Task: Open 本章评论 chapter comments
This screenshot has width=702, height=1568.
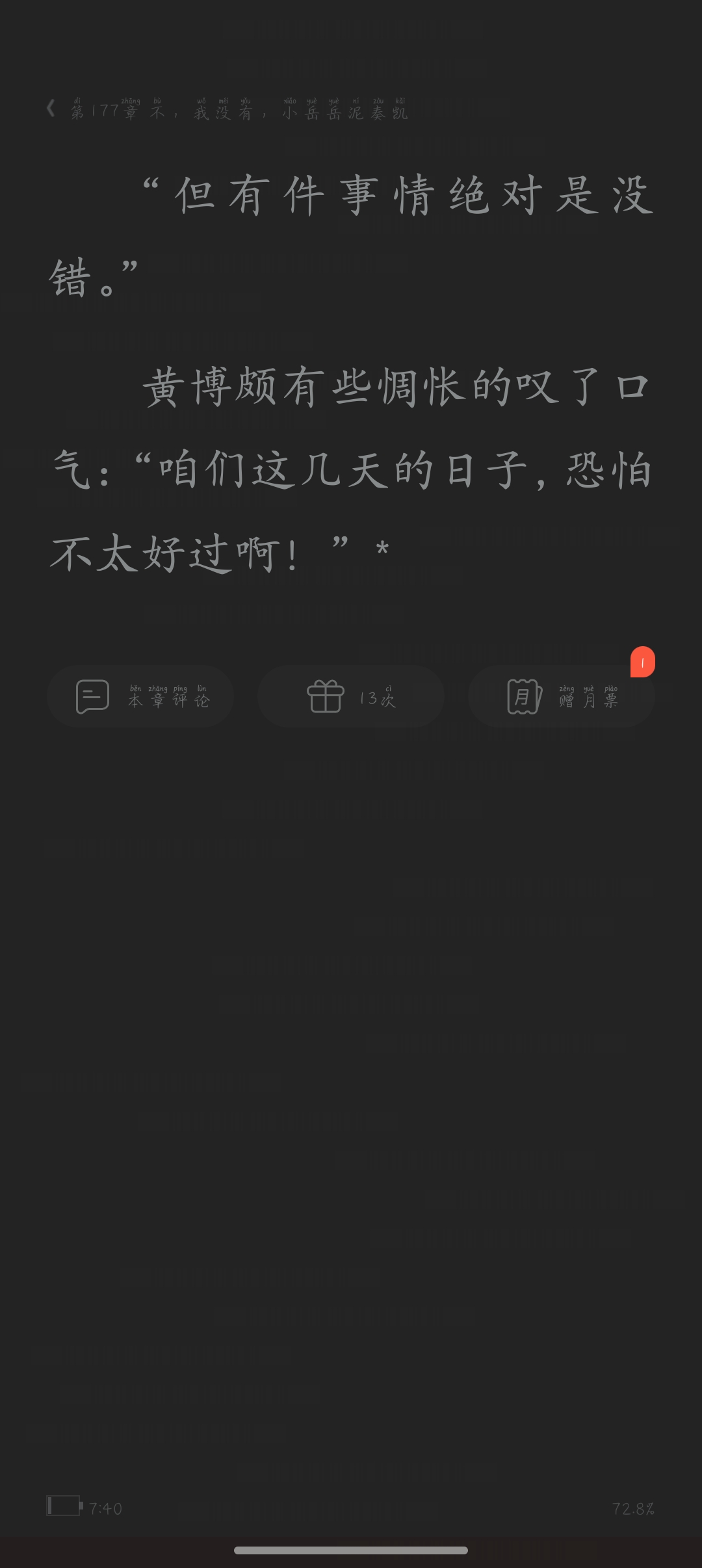Action: (140, 696)
